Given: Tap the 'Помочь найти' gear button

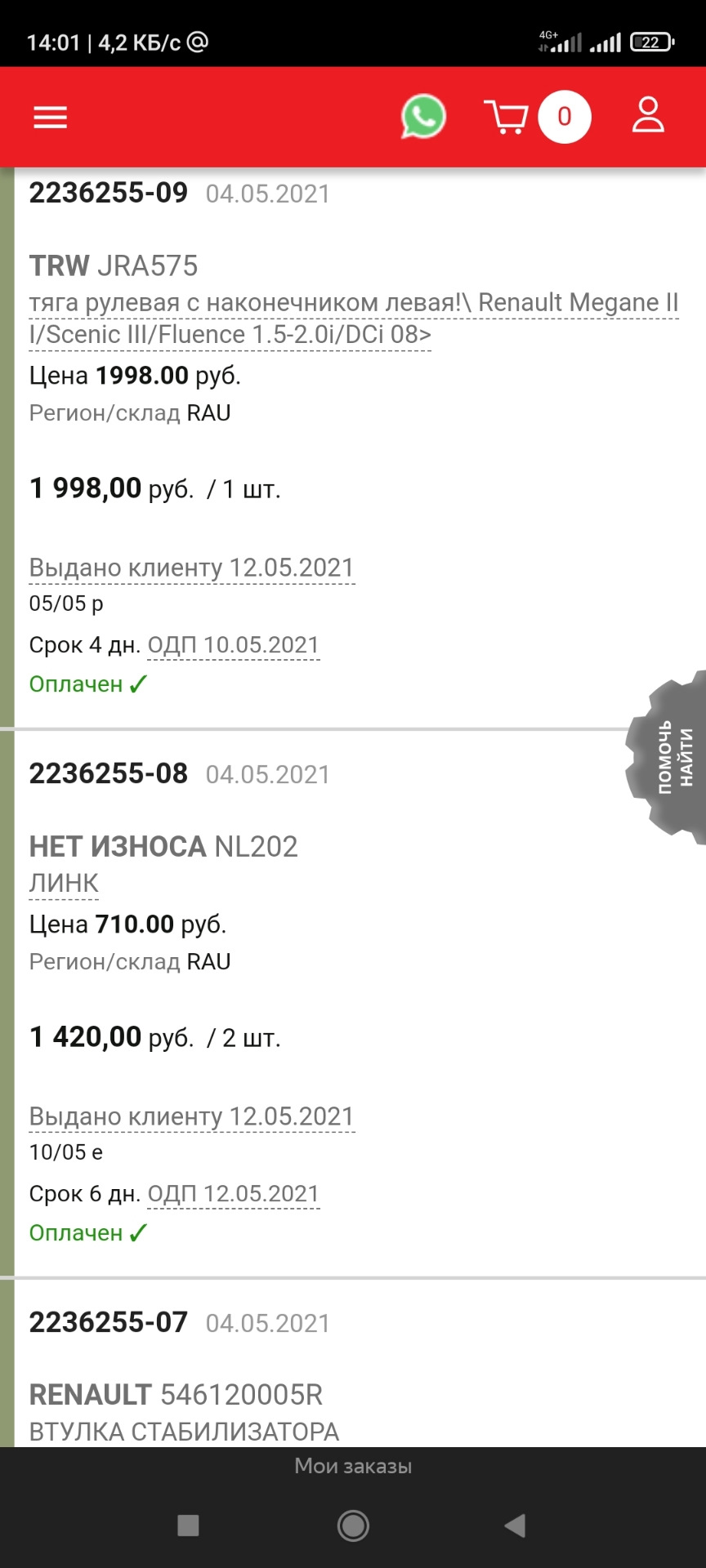Looking at the screenshot, I should coord(670,756).
